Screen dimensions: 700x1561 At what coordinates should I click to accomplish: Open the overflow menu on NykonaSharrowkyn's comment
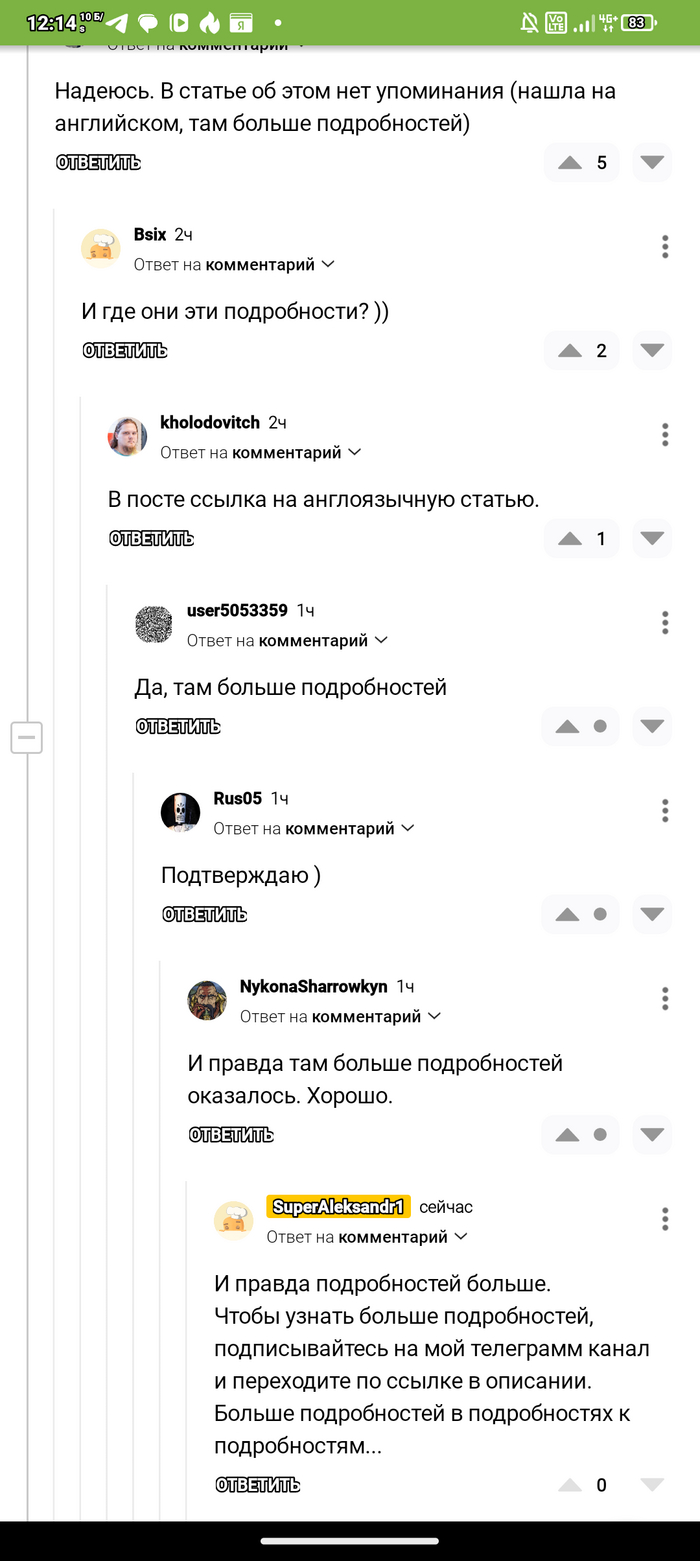(x=665, y=999)
